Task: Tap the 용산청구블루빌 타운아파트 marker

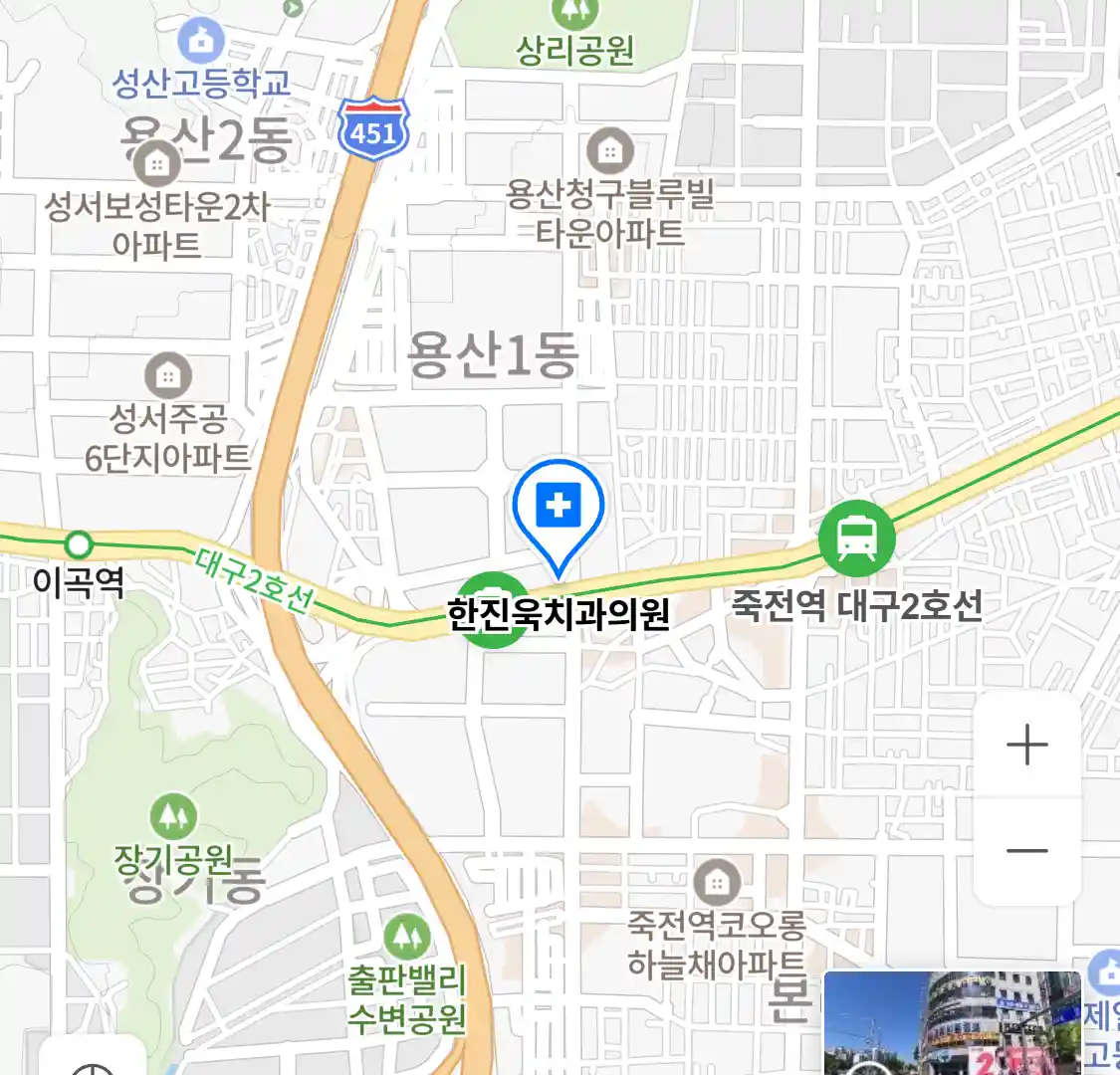Action: pyautogui.click(x=610, y=152)
